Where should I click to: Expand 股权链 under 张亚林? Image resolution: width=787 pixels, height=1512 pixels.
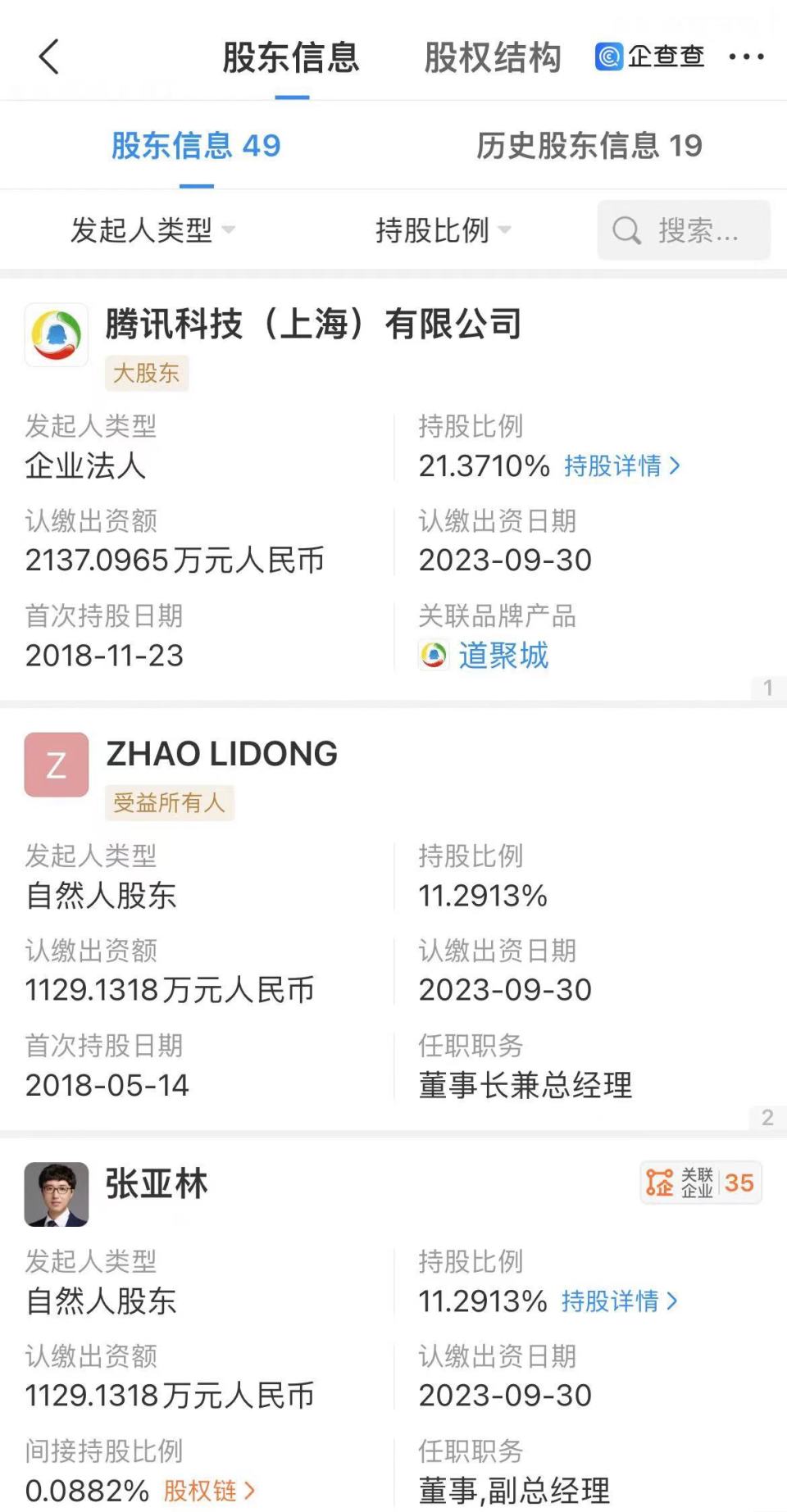click(x=202, y=1491)
